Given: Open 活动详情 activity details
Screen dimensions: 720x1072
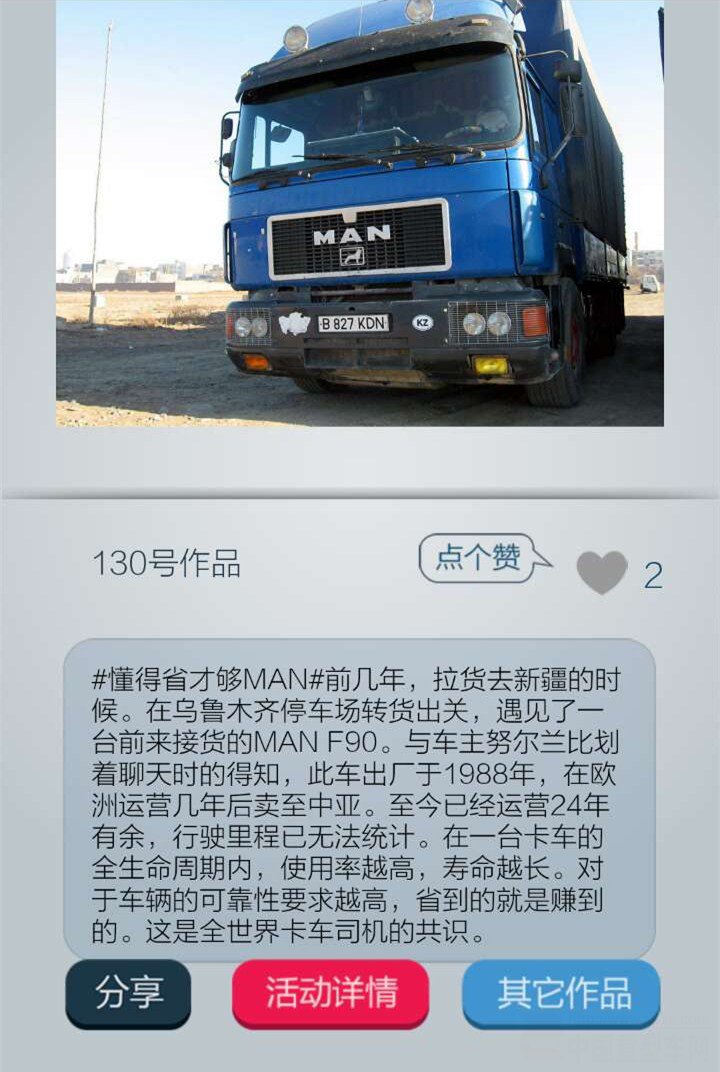Looking at the screenshot, I should [x=331, y=993].
